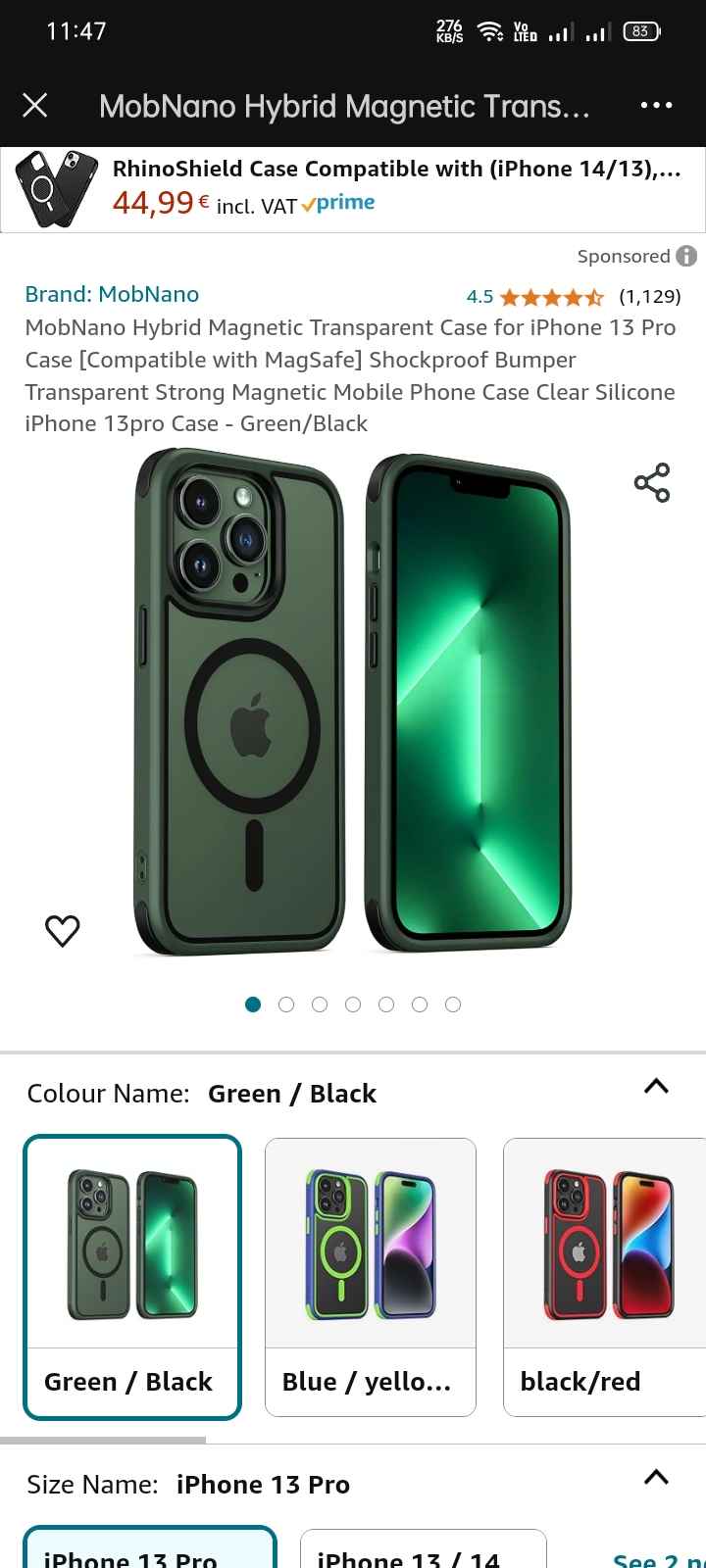Close the product page
Screen dimensions: 706x1568
pos(35,105)
